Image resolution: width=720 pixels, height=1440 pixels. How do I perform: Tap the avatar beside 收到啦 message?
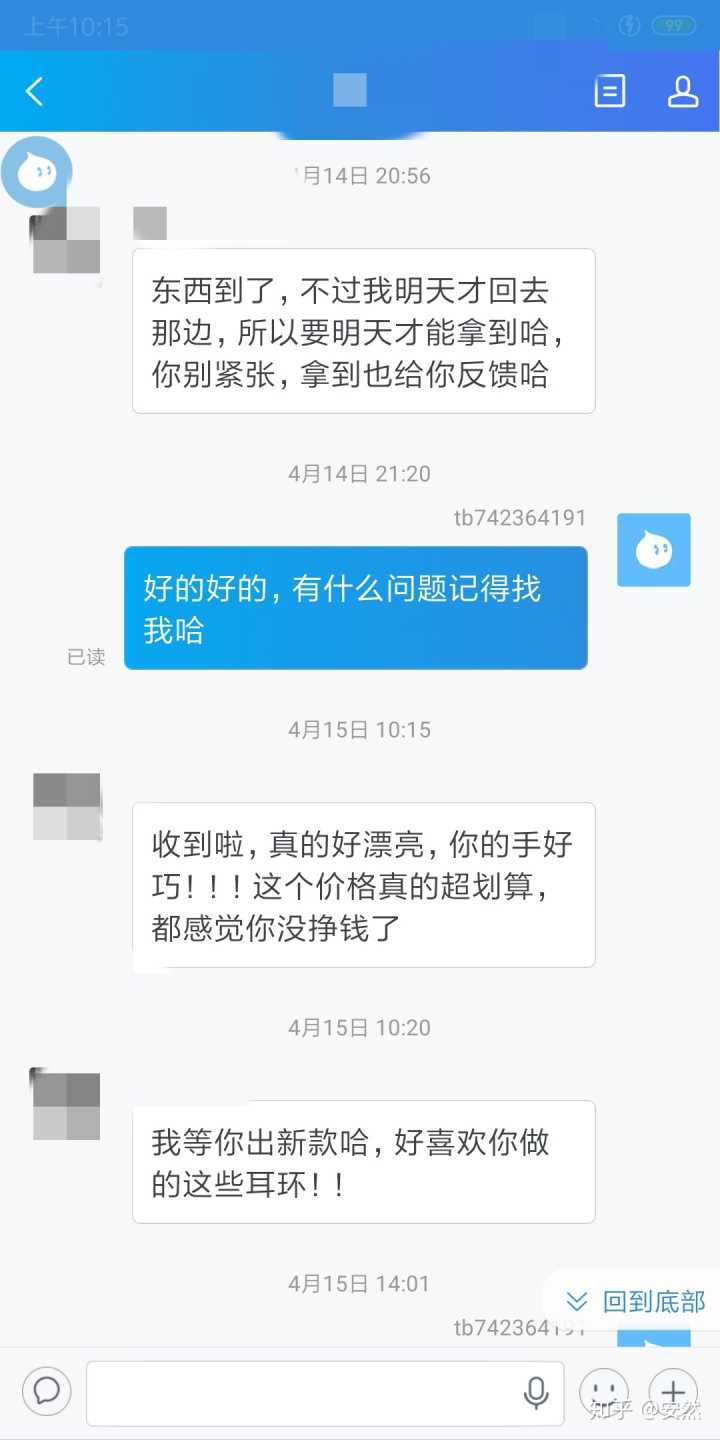[66, 806]
